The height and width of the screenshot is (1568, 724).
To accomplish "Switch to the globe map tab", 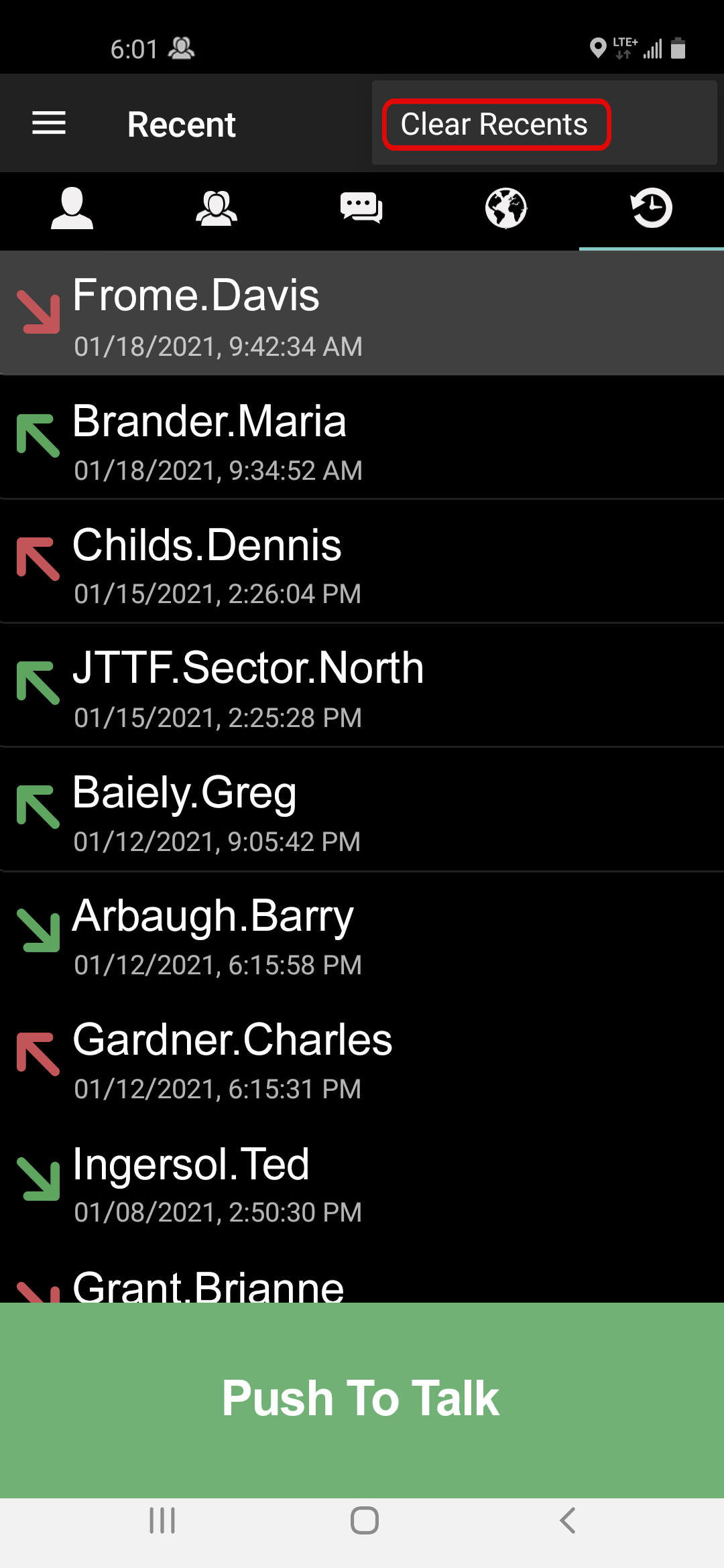I will tap(506, 208).
